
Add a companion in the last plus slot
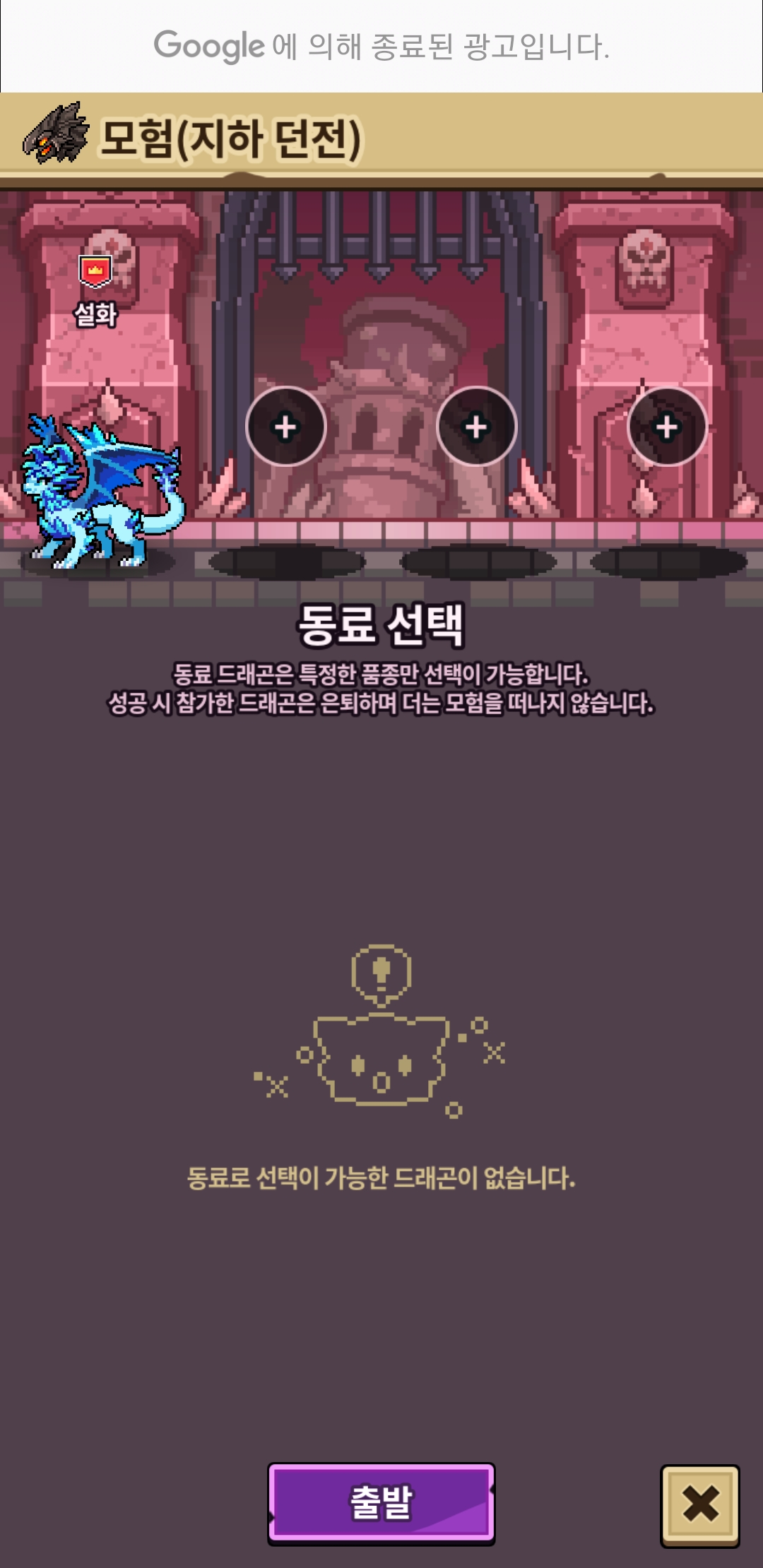667,427
